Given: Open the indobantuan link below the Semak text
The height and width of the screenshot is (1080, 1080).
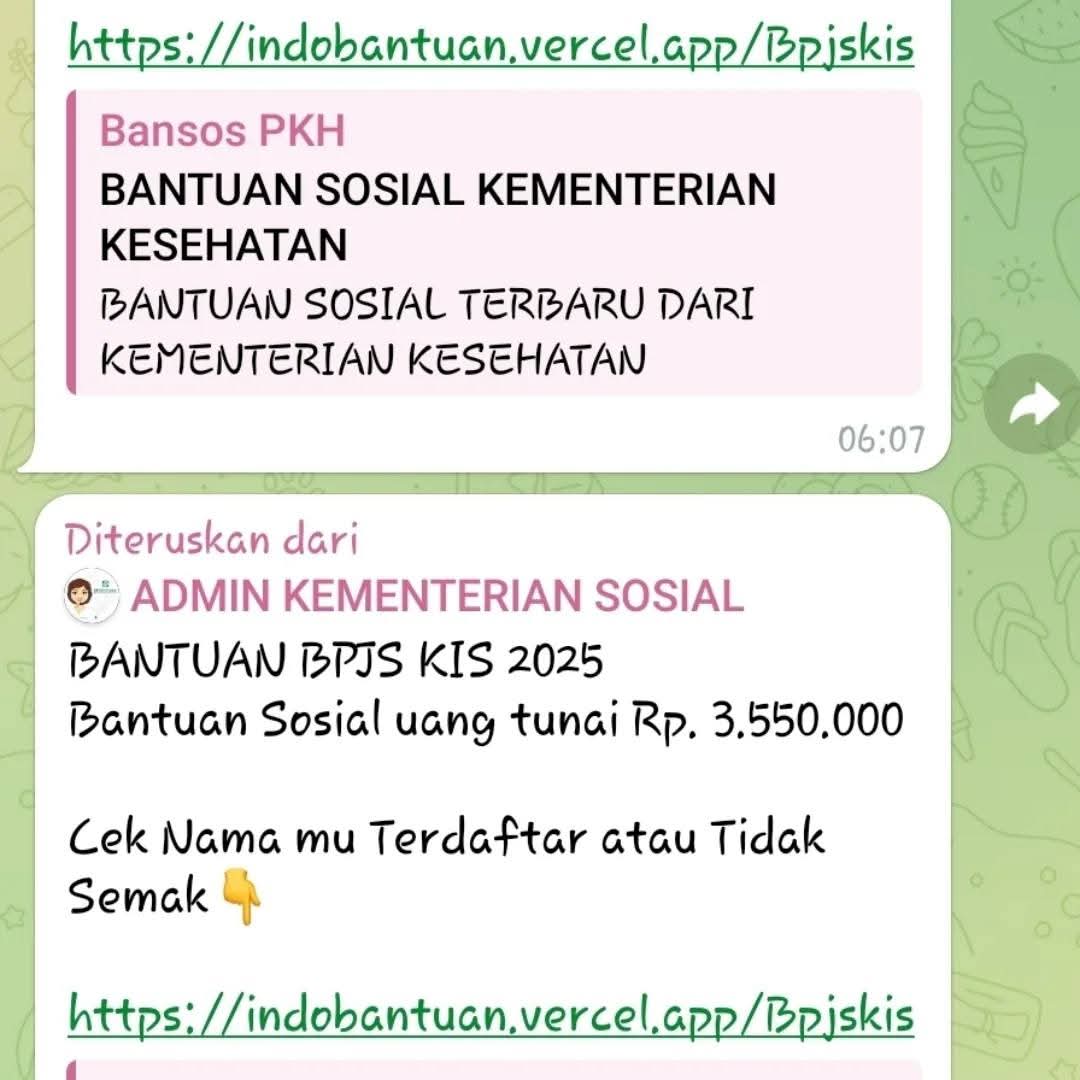Looking at the screenshot, I should 490,1015.
